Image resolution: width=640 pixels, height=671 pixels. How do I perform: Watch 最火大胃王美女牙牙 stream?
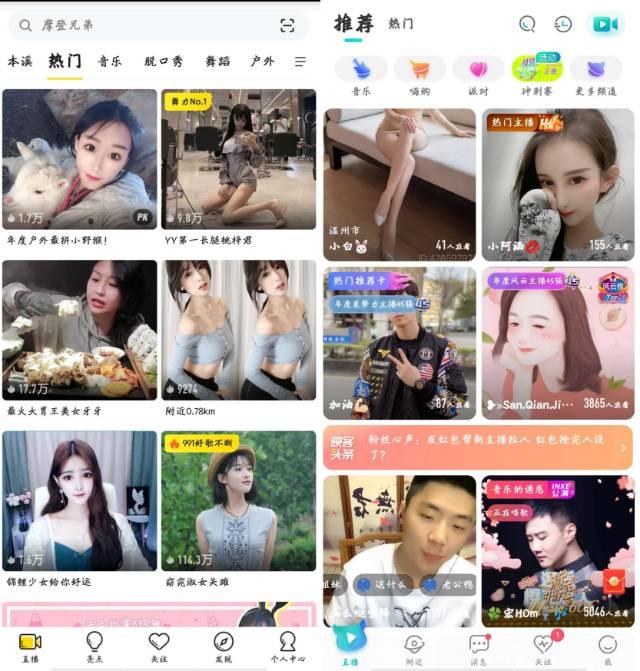coord(80,330)
